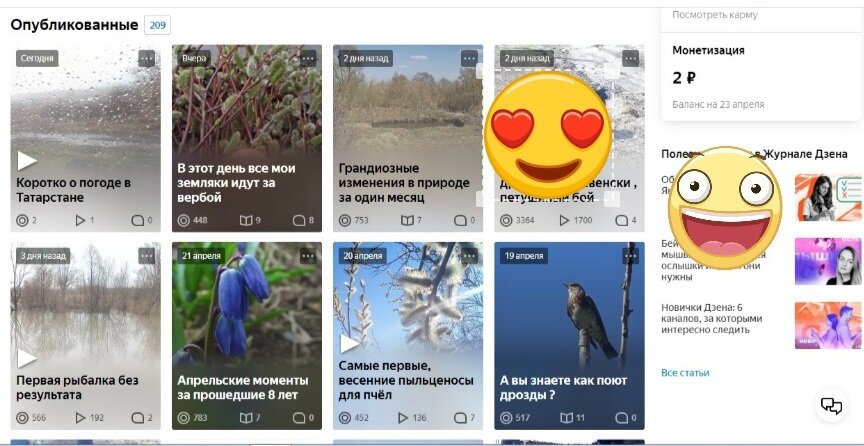Open the 'Все статьи' link
Viewport: 864px width, 446px height.
[685, 373]
